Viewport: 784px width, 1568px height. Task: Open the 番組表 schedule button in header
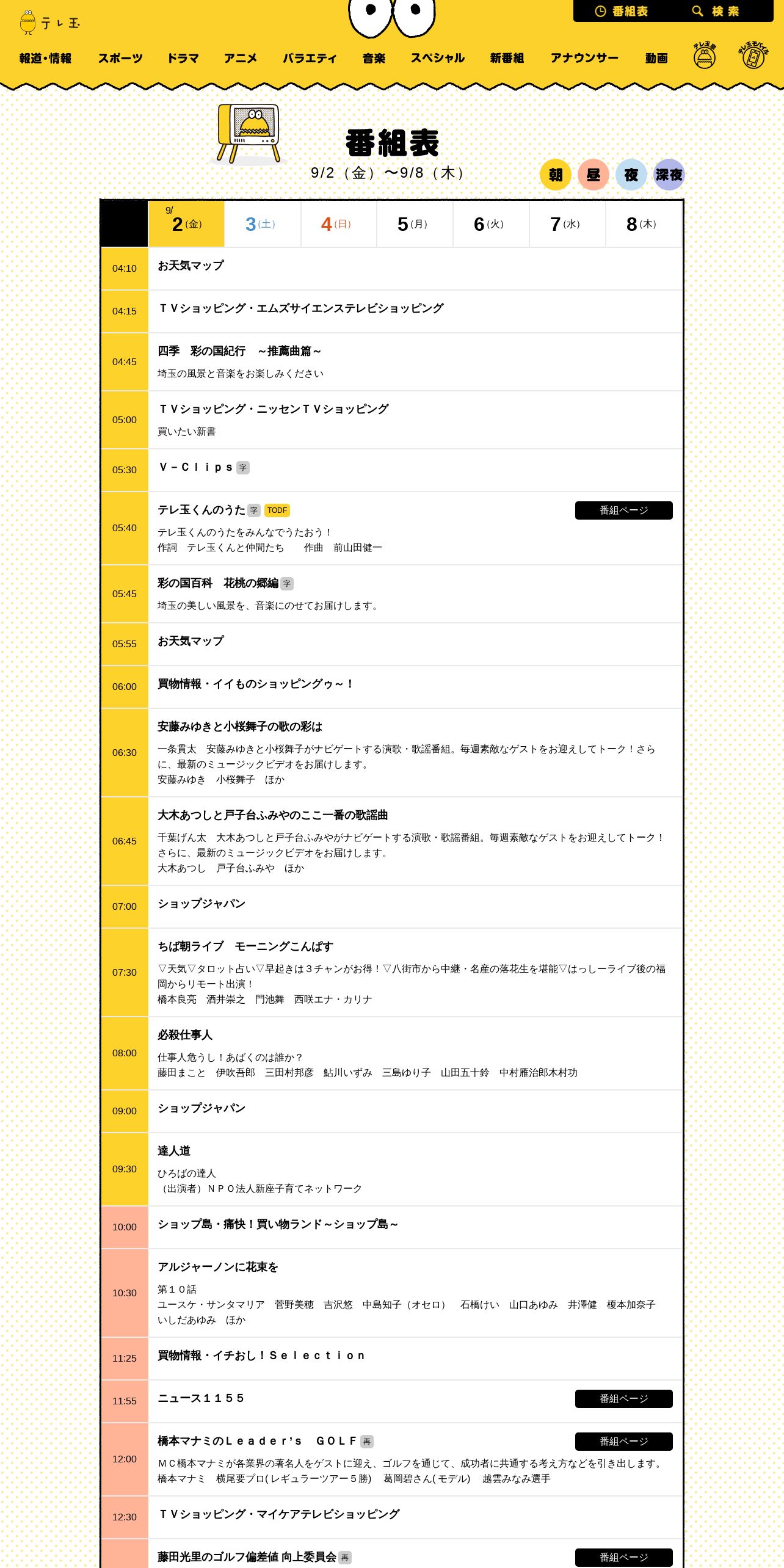622,11
